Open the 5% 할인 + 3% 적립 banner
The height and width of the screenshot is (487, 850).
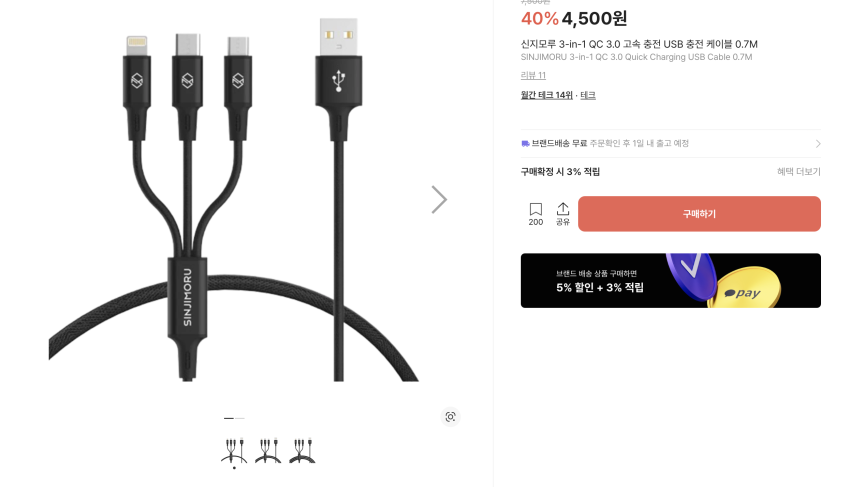(670, 280)
